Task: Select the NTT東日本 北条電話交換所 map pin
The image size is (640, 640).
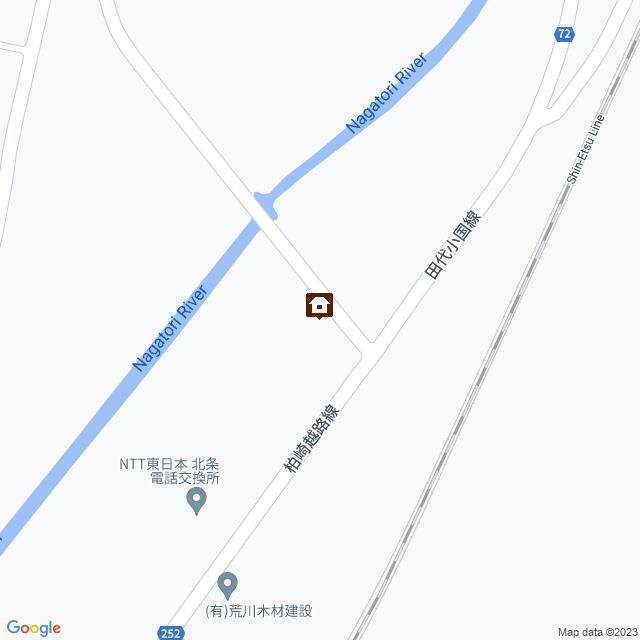Action: pyautogui.click(x=197, y=500)
